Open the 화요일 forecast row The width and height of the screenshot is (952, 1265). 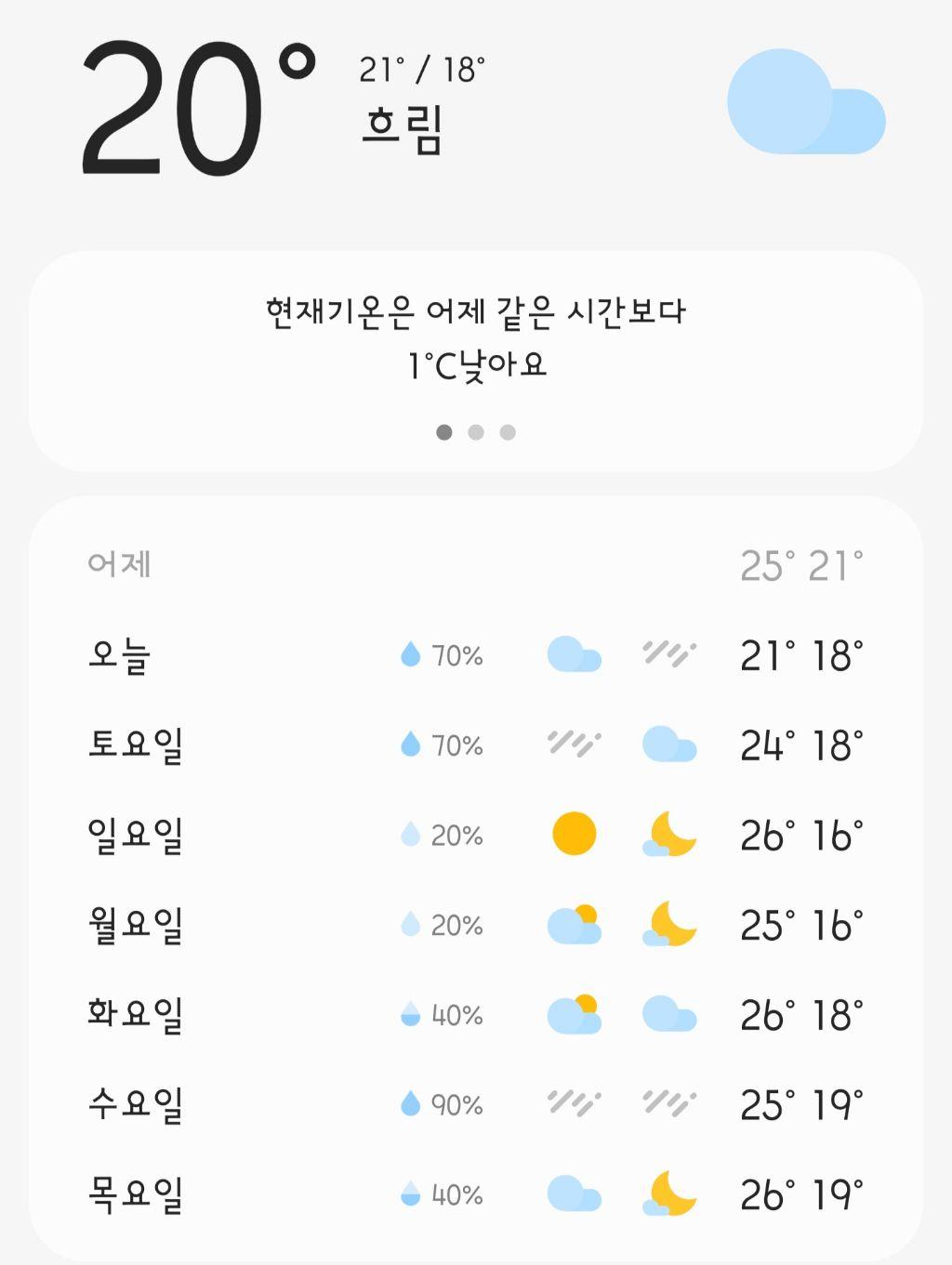click(475, 1014)
